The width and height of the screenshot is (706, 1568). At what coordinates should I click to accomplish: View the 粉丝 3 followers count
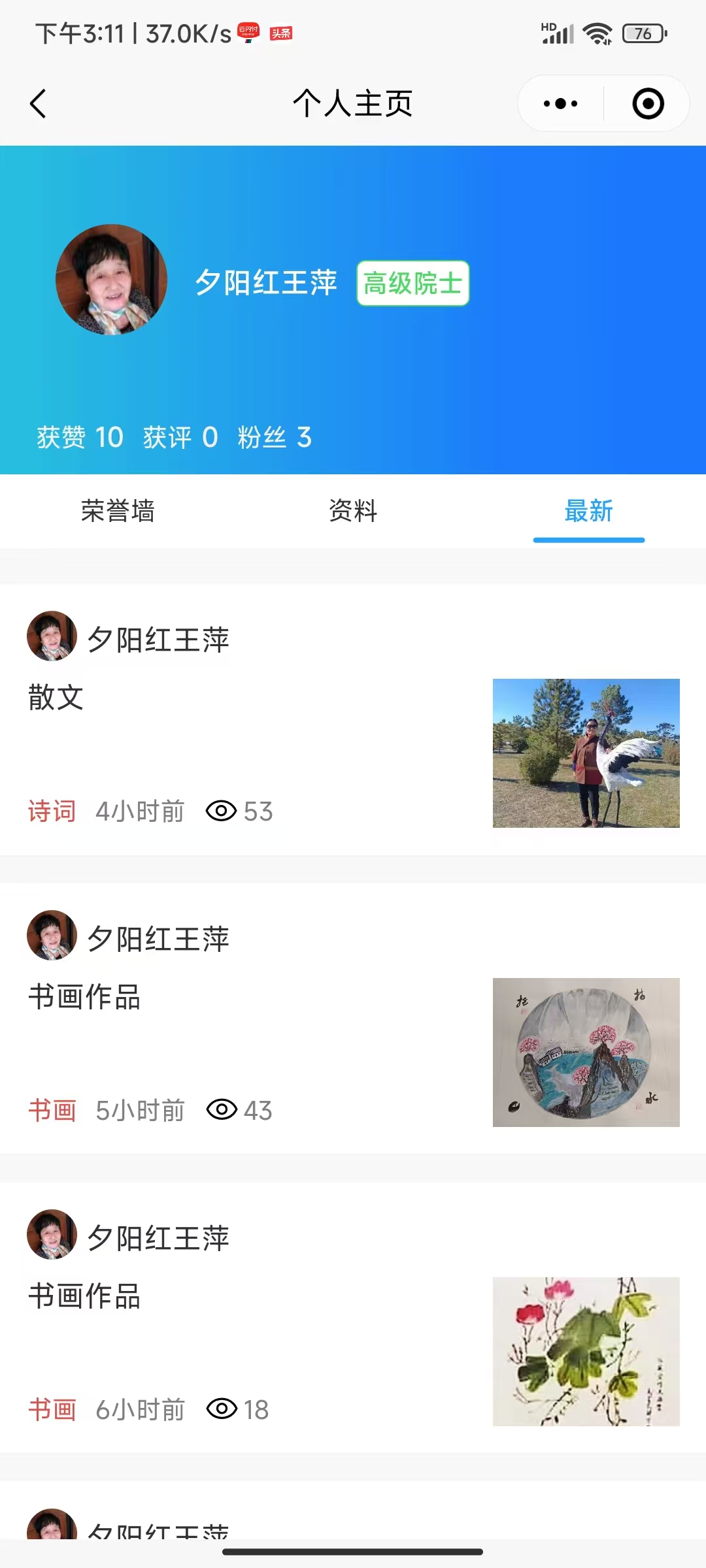coord(275,437)
